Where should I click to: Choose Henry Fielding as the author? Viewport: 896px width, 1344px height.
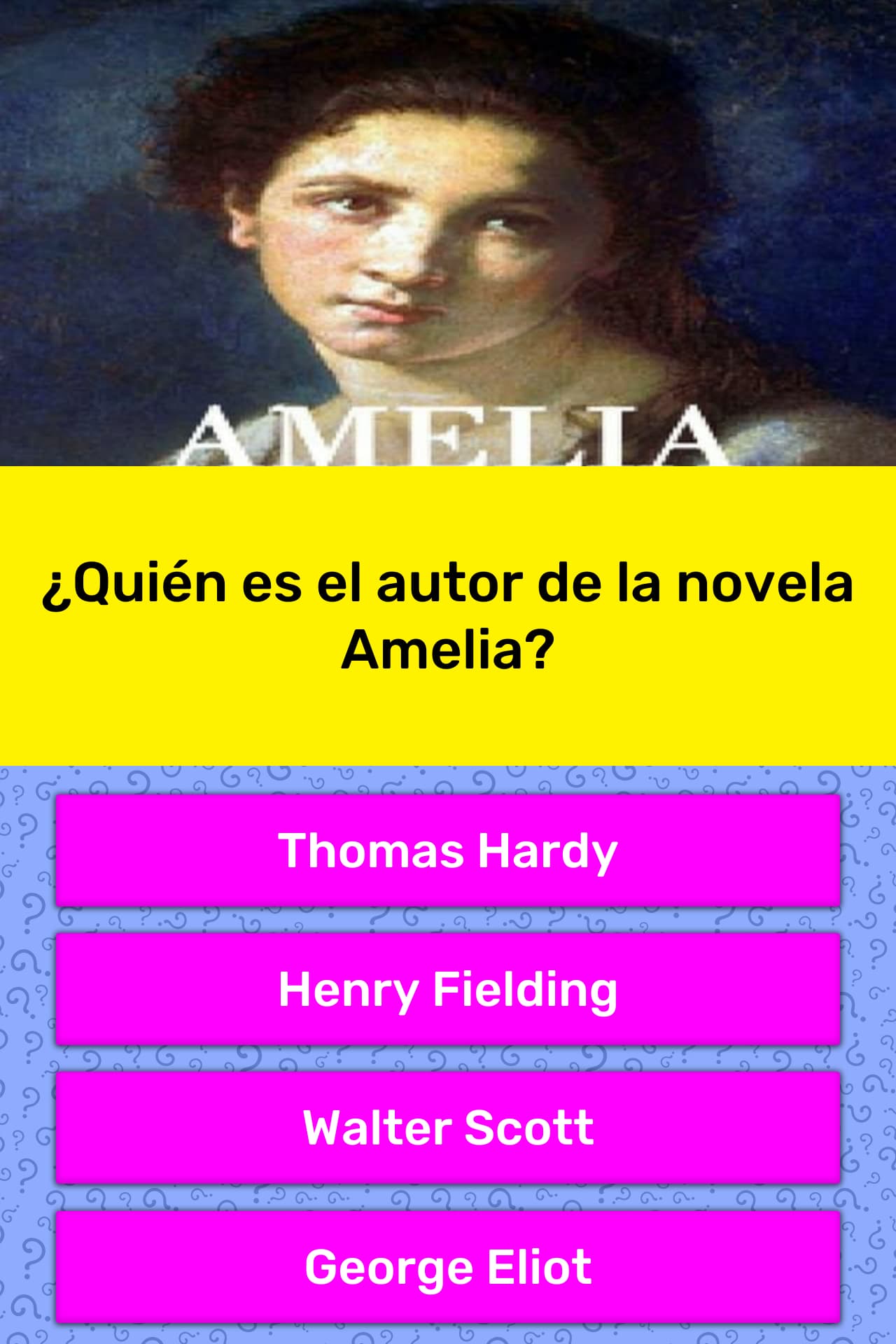coord(448,989)
